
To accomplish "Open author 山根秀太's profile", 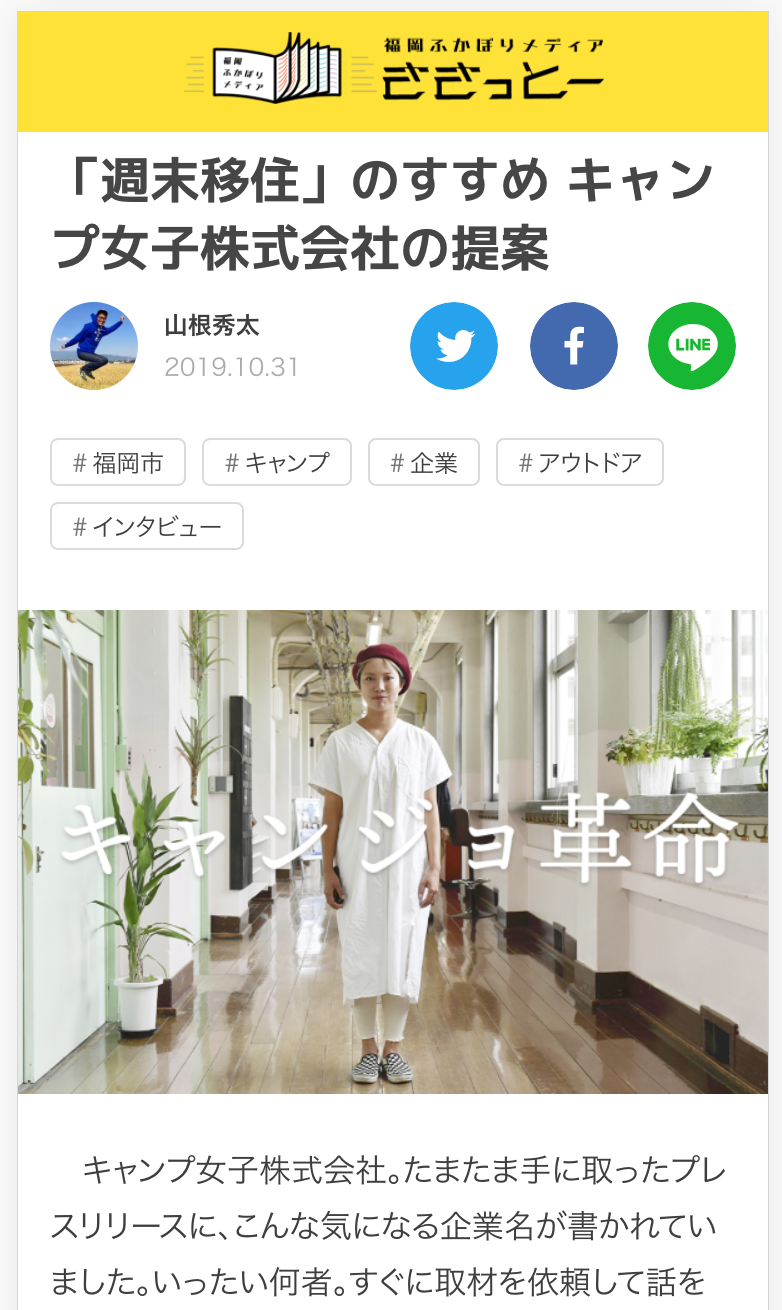I will [x=212, y=326].
